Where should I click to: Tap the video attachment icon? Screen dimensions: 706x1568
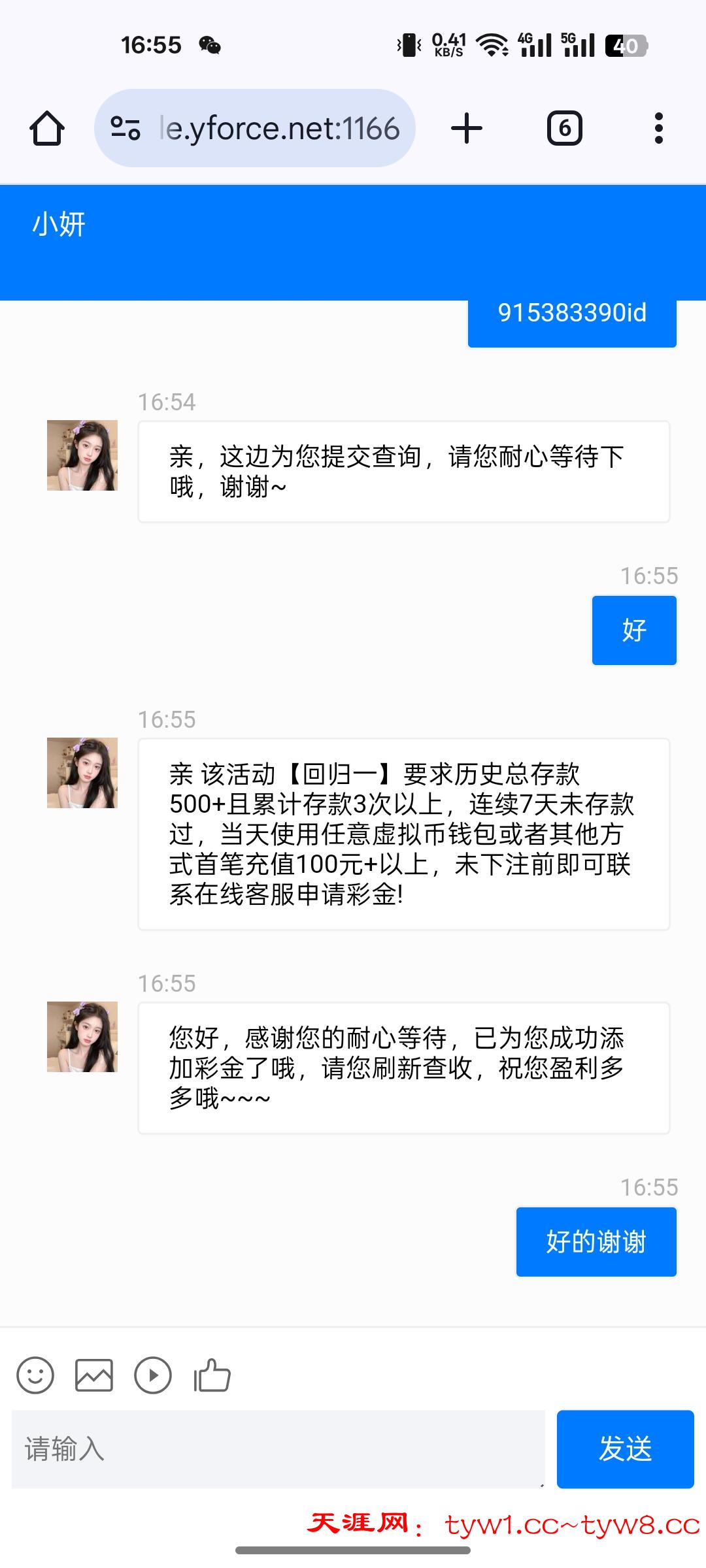tap(153, 1375)
